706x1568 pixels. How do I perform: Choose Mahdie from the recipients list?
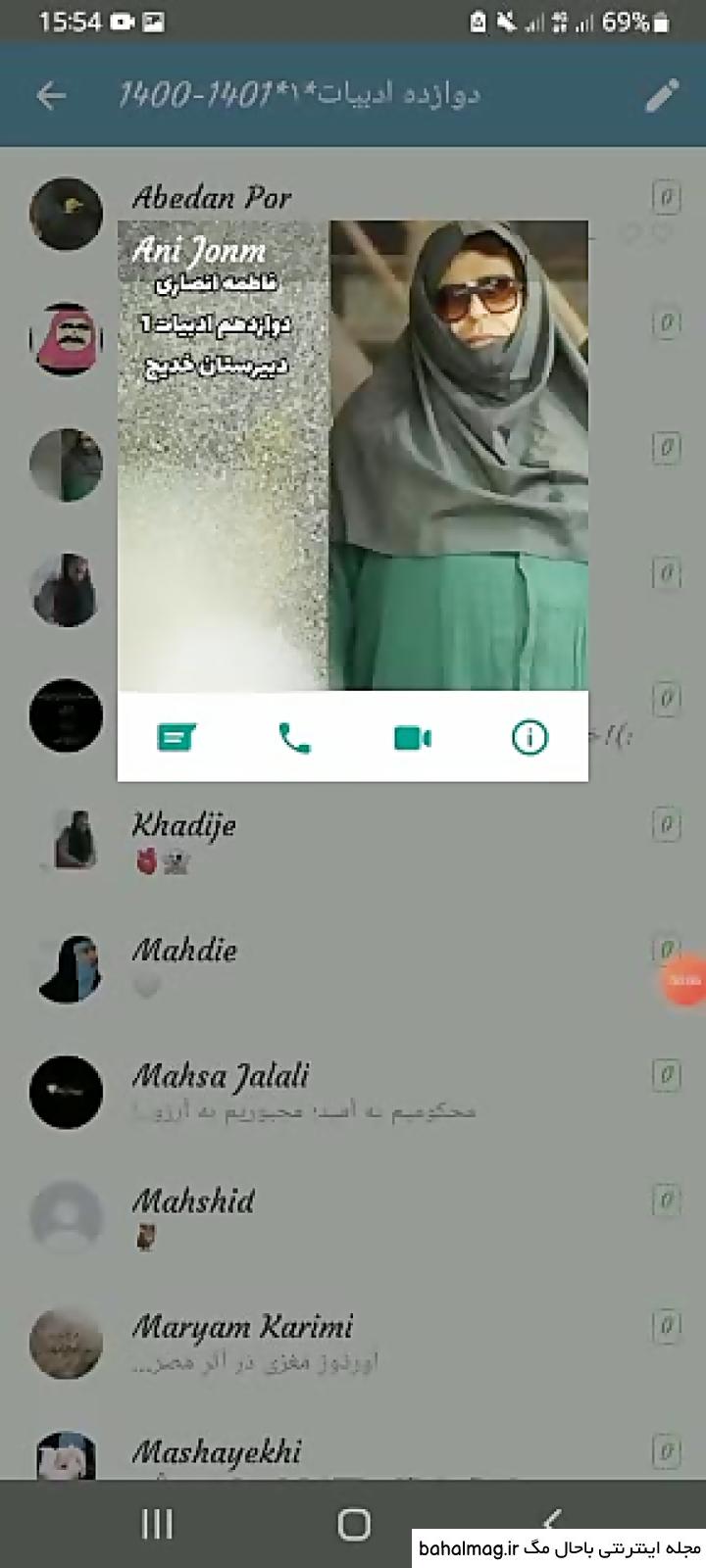[353, 965]
